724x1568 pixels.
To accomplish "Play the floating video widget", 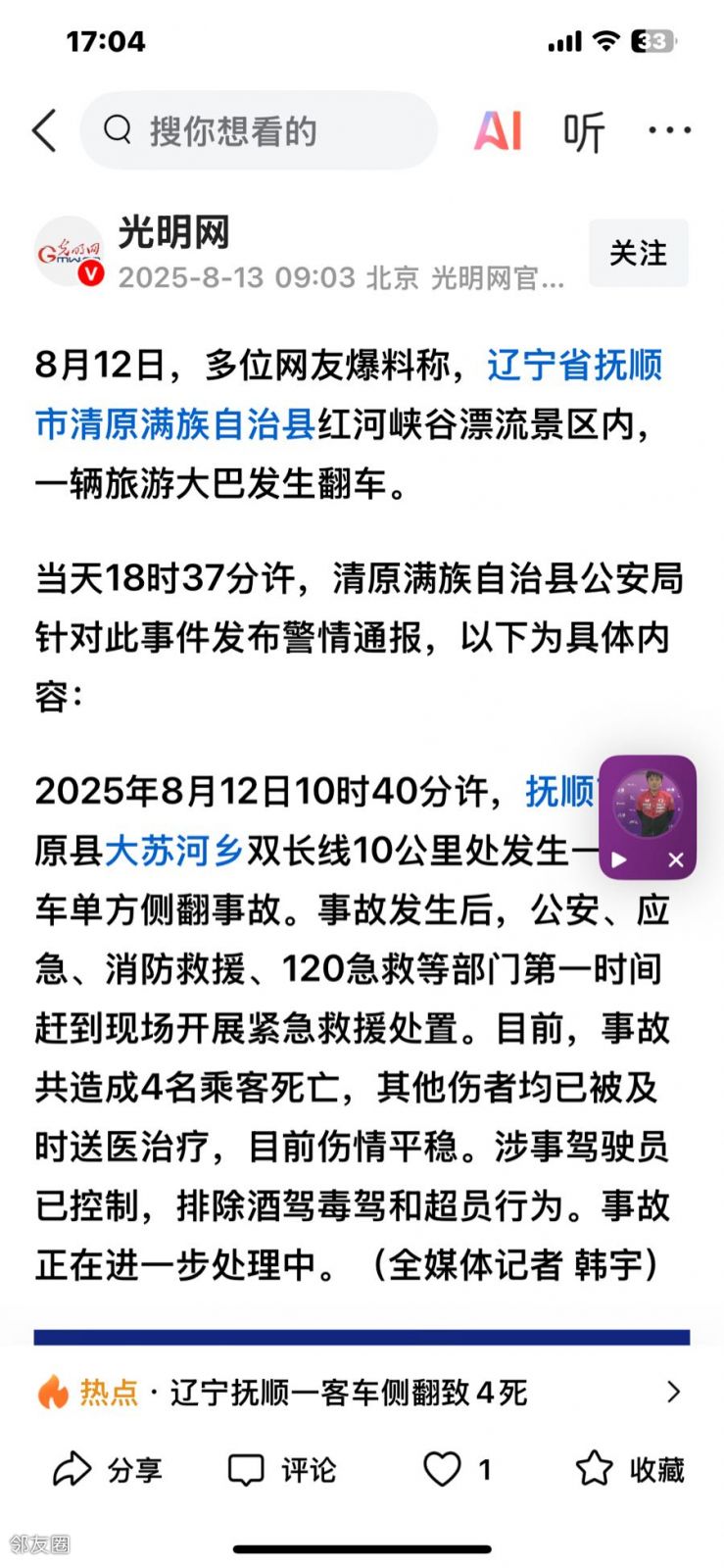I will coord(619,859).
